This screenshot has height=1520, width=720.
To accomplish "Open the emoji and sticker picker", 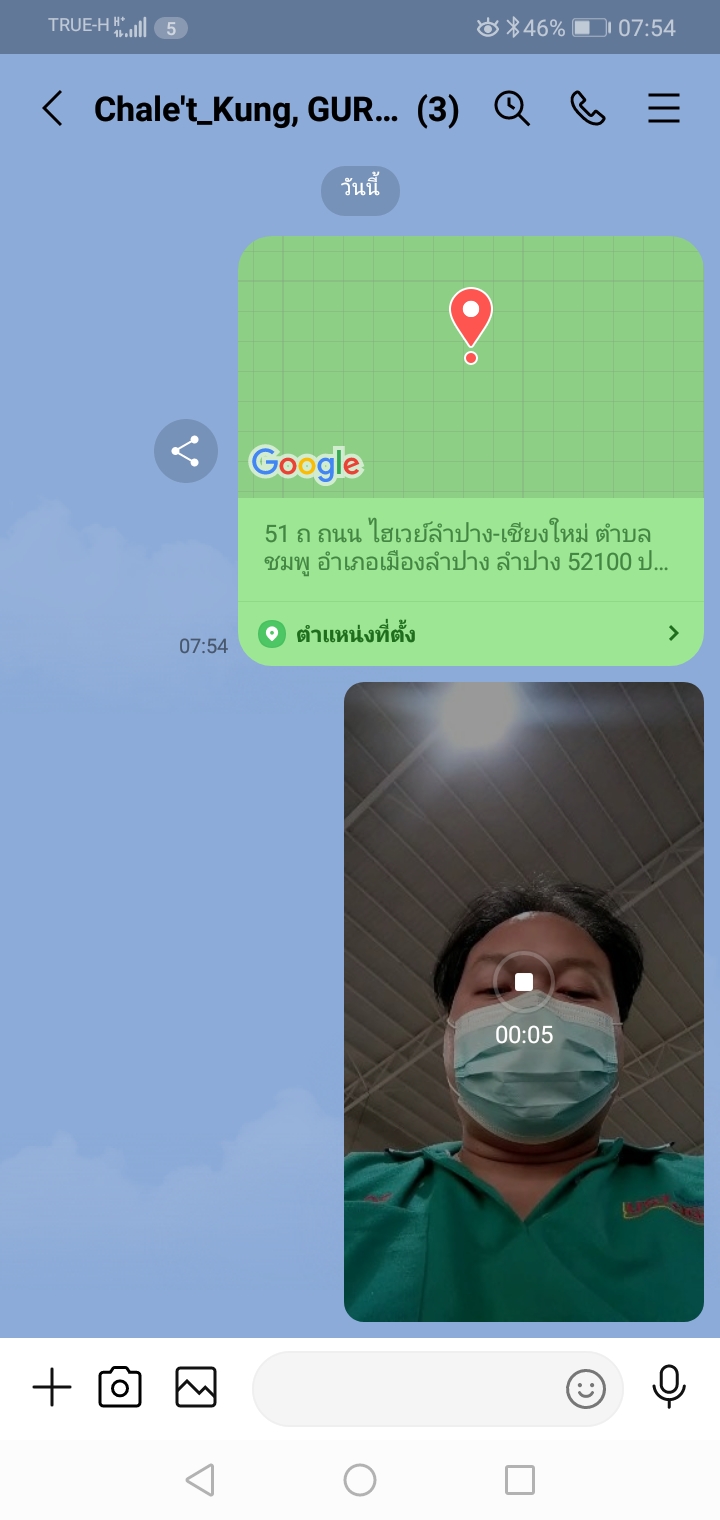I will click(586, 1388).
